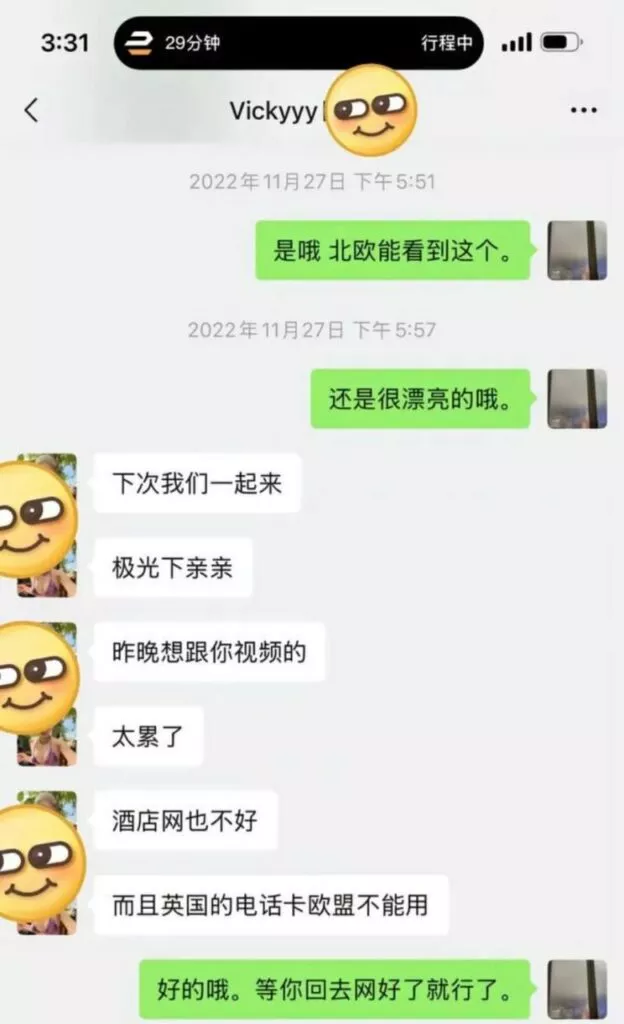The image size is (624, 1024).
Task: Tap my avatar next to 还是很漂亮的哦
Action: coord(577,398)
